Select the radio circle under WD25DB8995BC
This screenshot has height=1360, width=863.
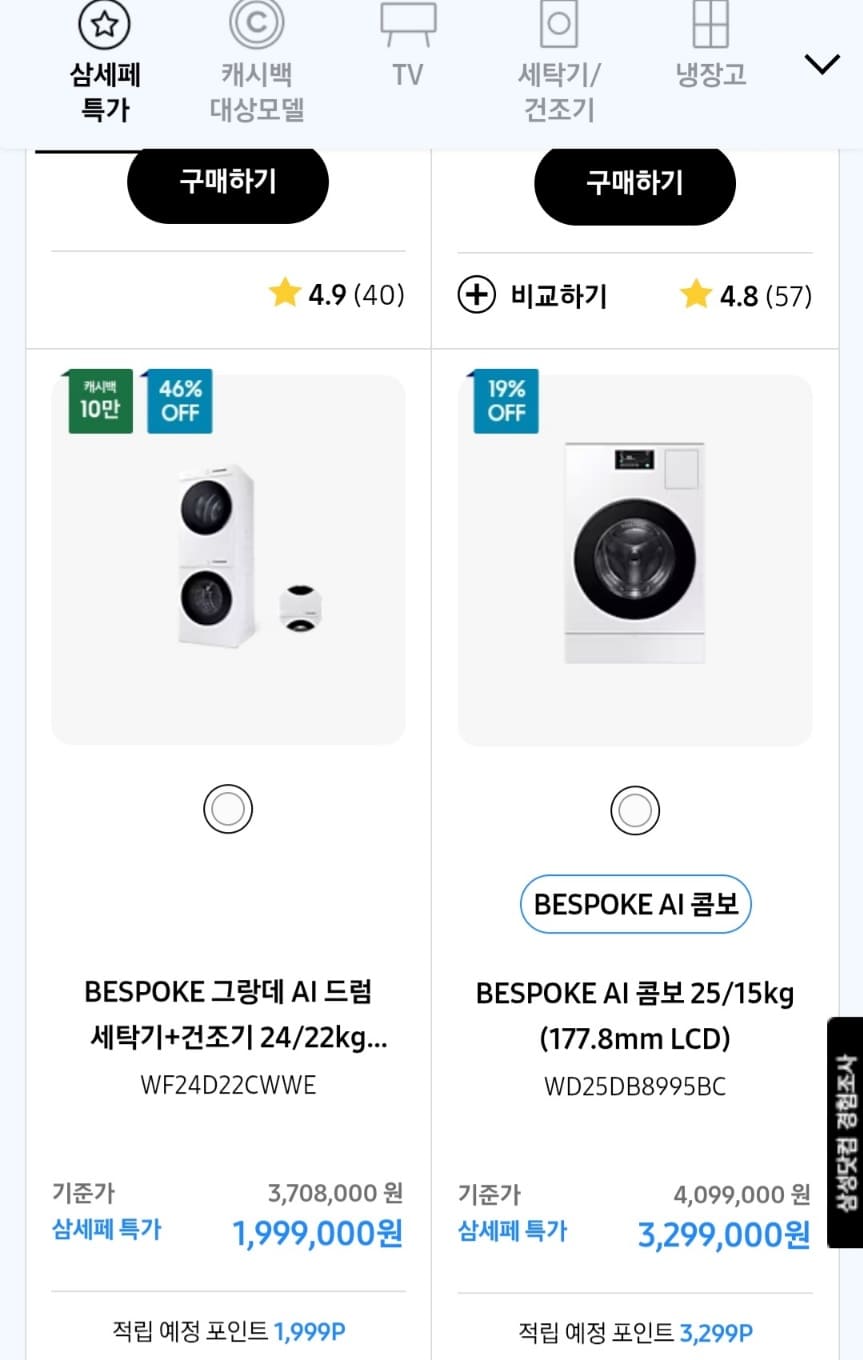[x=634, y=810]
